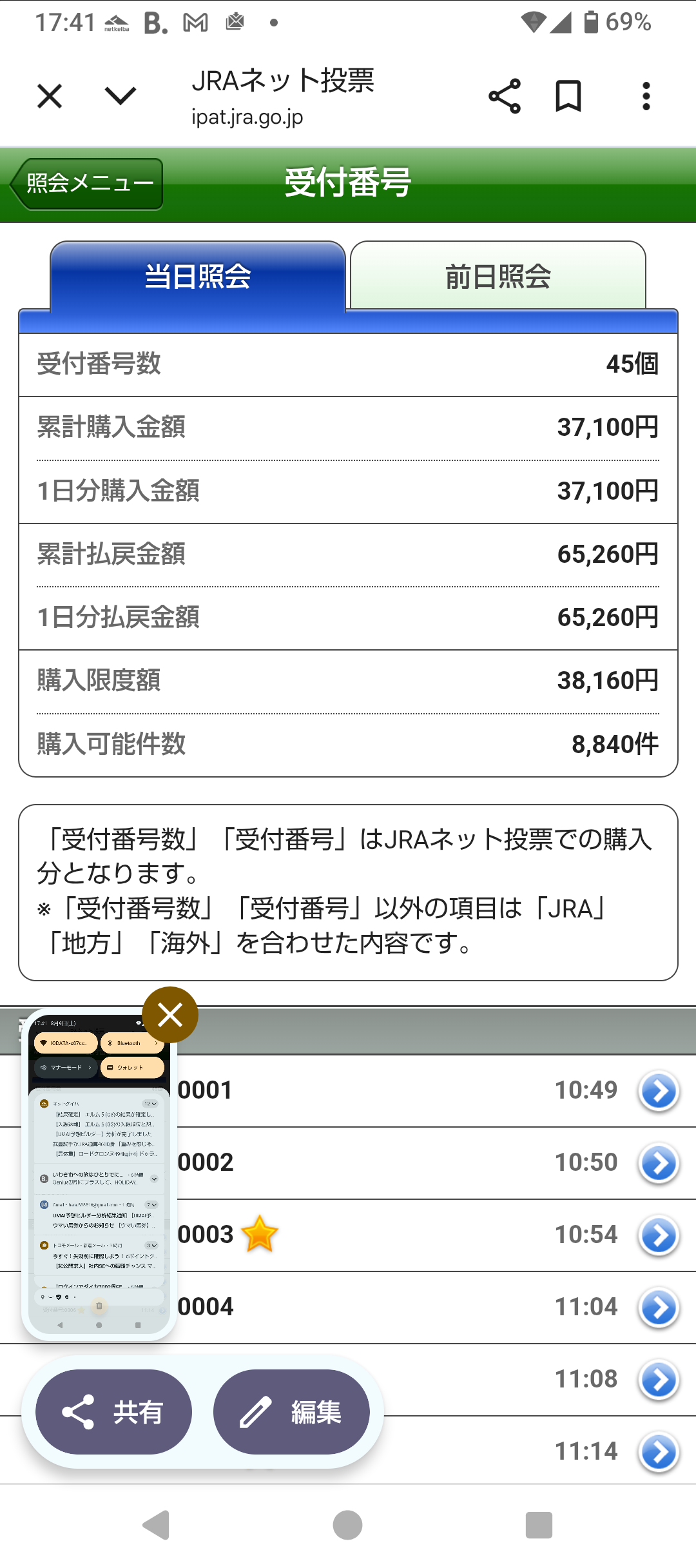Edit the screenshot with 編集
This screenshot has width=696, height=1568.
coord(291,1412)
